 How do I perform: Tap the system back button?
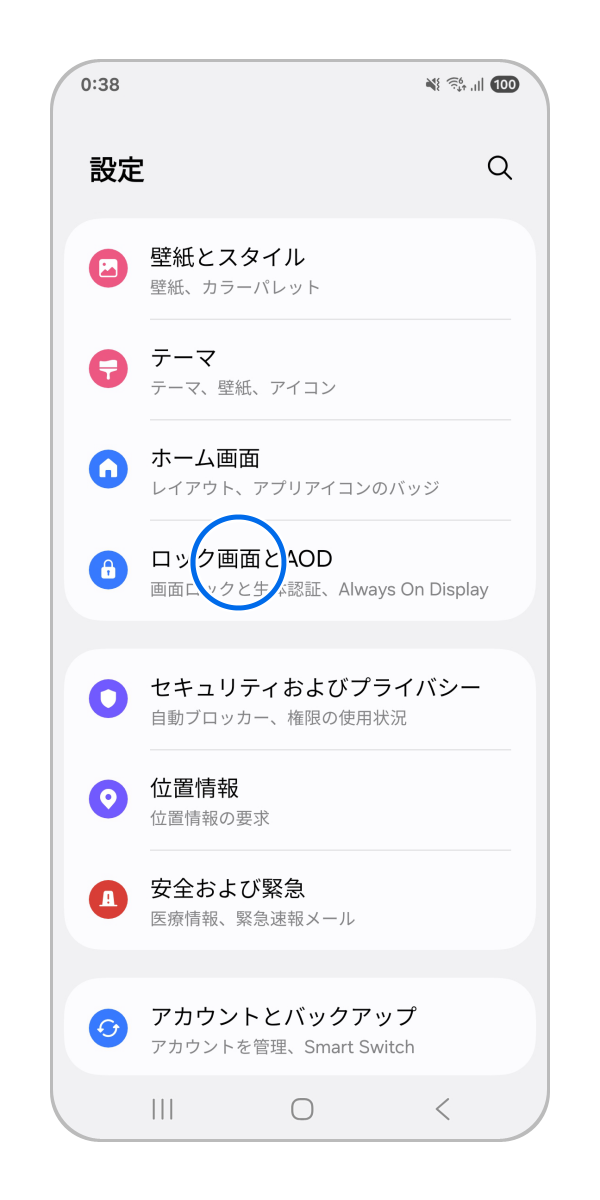443,1108
